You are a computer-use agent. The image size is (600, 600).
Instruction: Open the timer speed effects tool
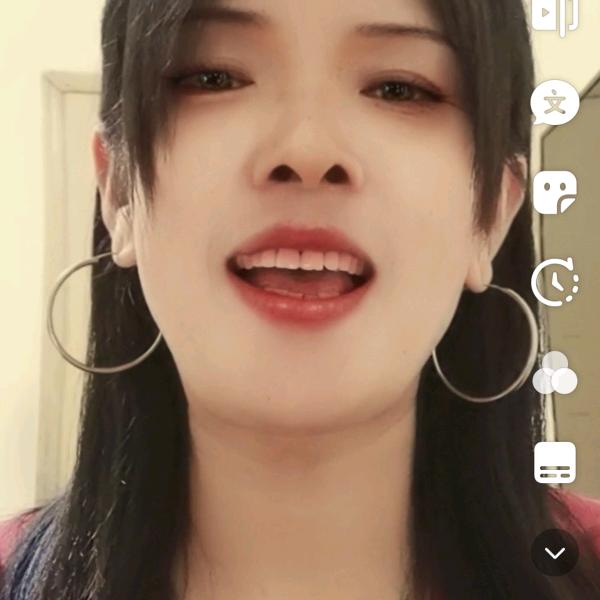[555, 282]
